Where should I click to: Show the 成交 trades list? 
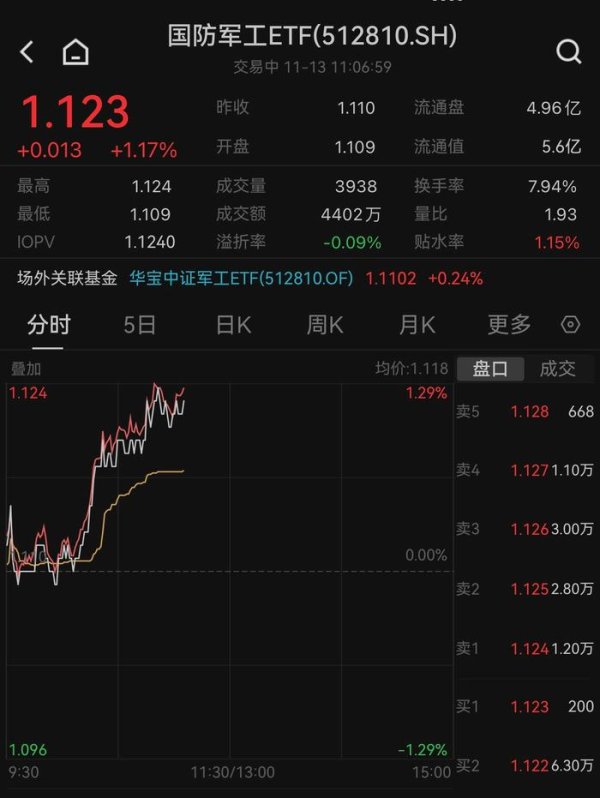[557, 369]
